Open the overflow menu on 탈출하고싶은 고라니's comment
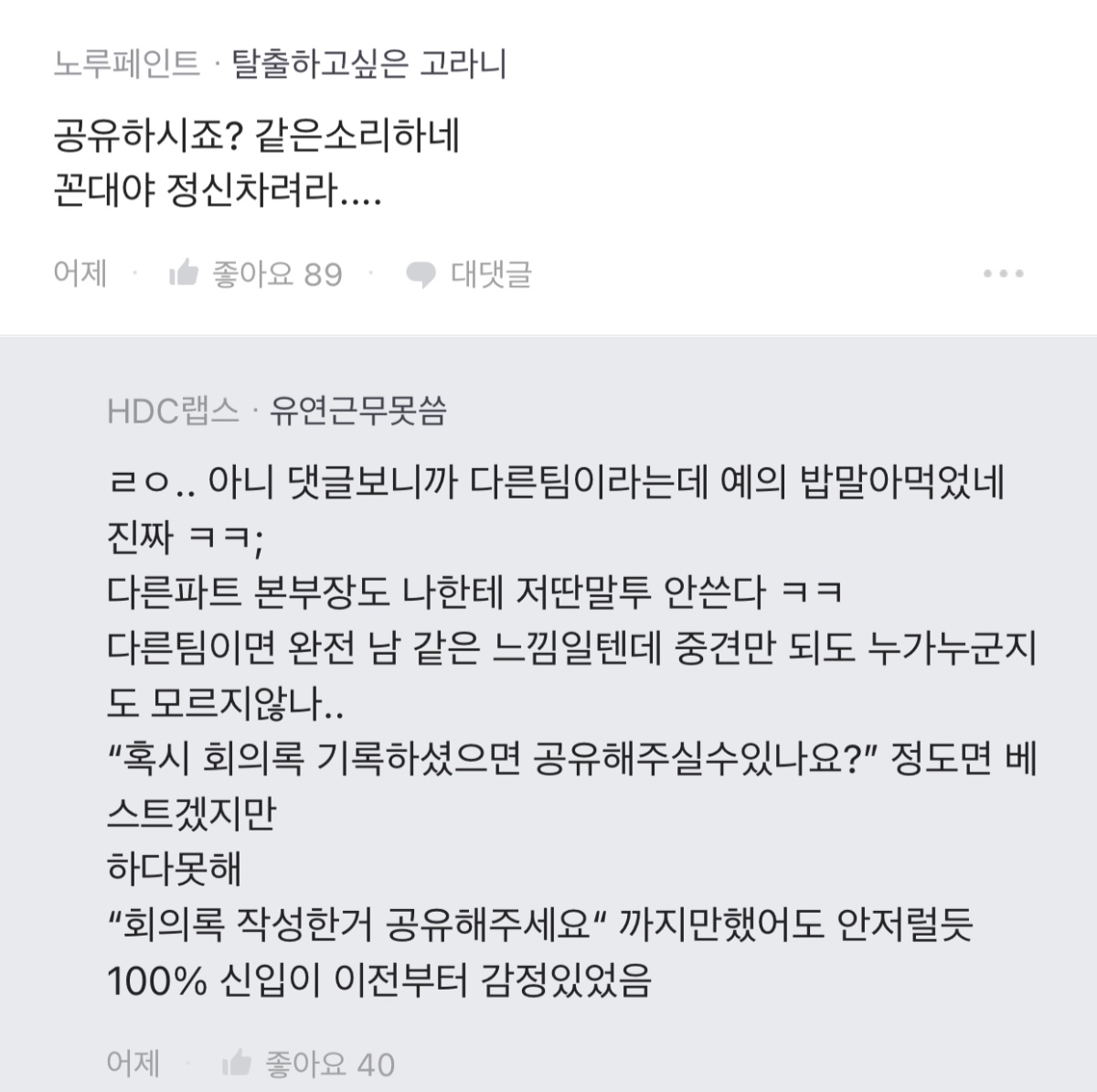The width and height of the screenshot is (1097, 1092). (x=1003, y=273)
